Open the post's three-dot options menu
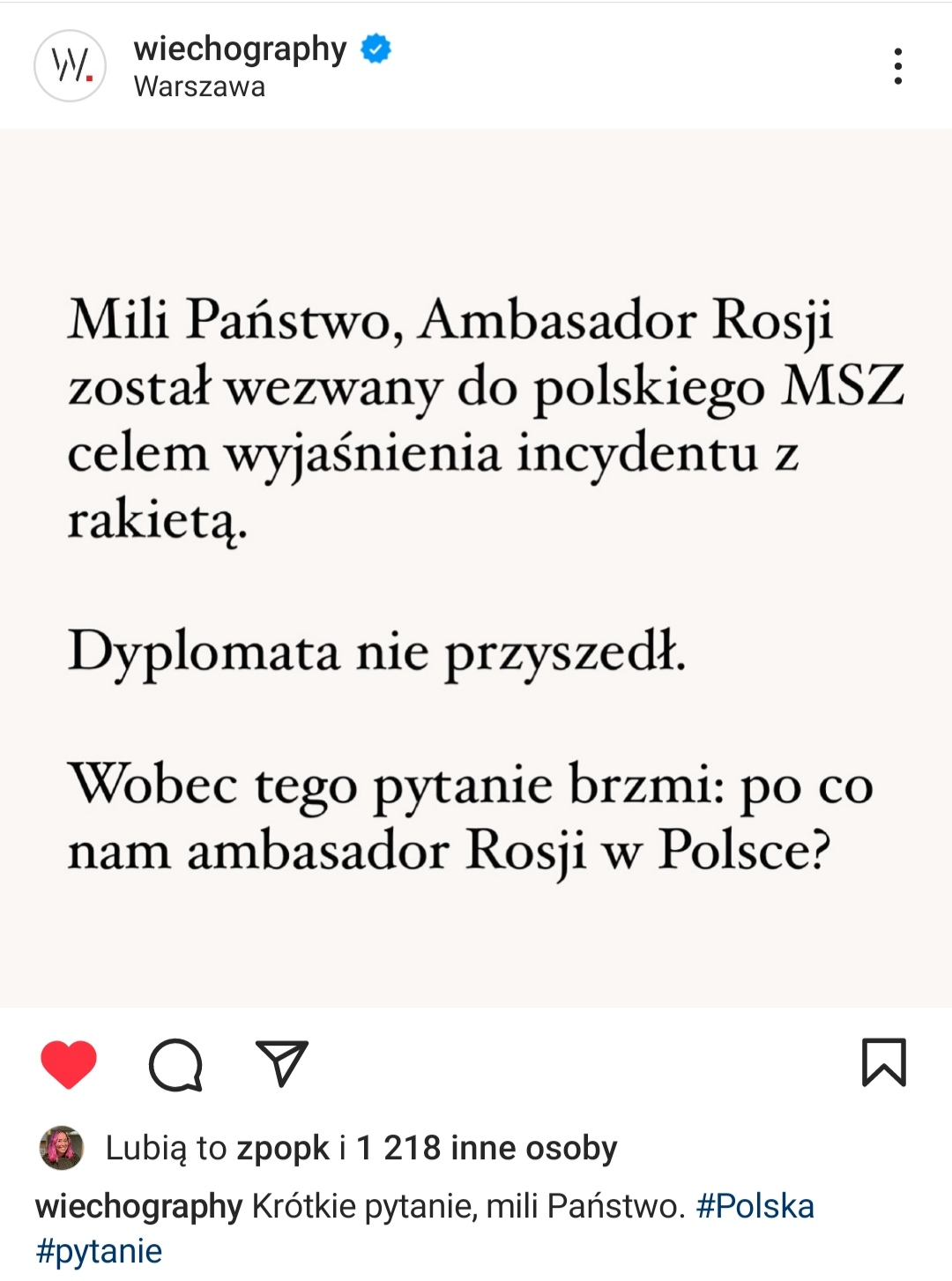The height and width of the screenshot is (1281, 952). click(897, 66)
